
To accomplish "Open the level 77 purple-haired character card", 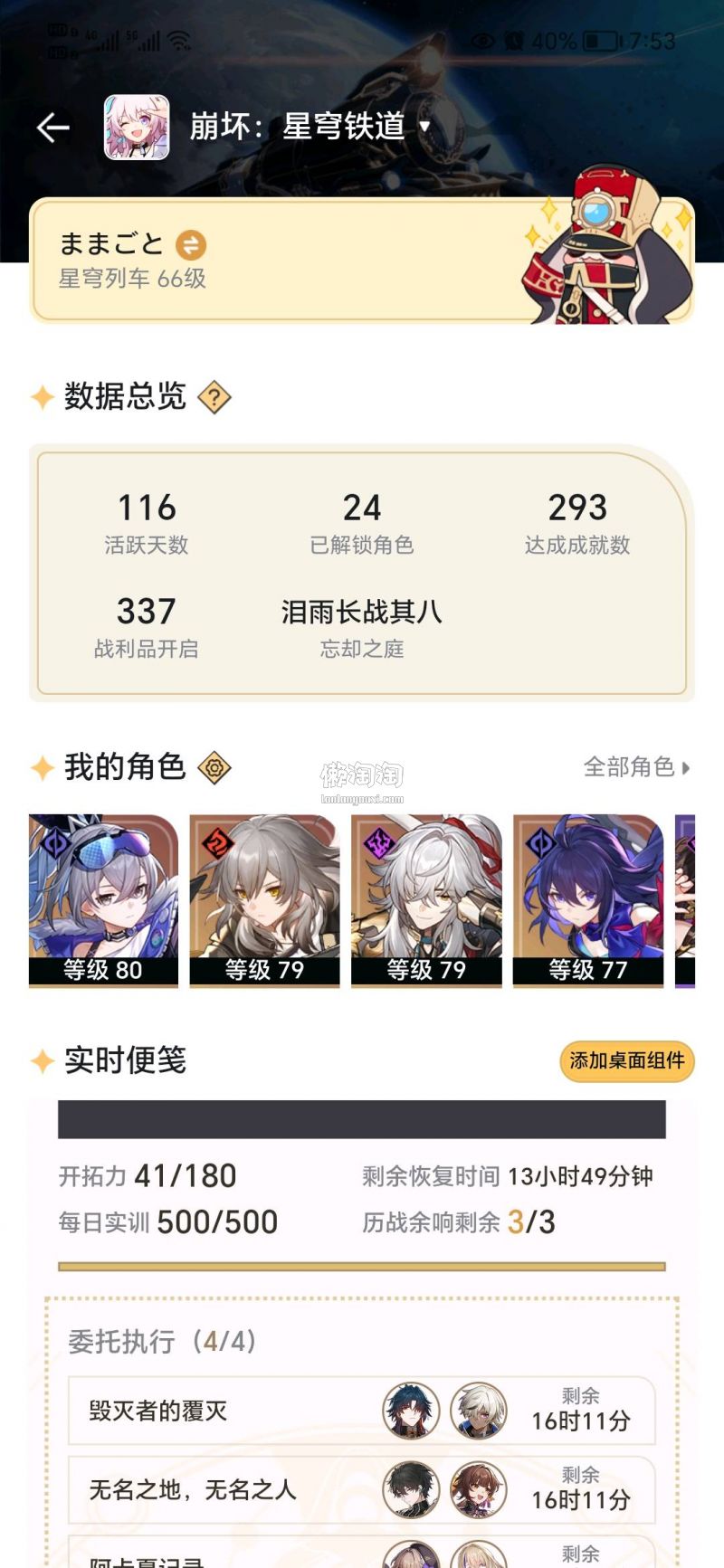I will point(588,899).
